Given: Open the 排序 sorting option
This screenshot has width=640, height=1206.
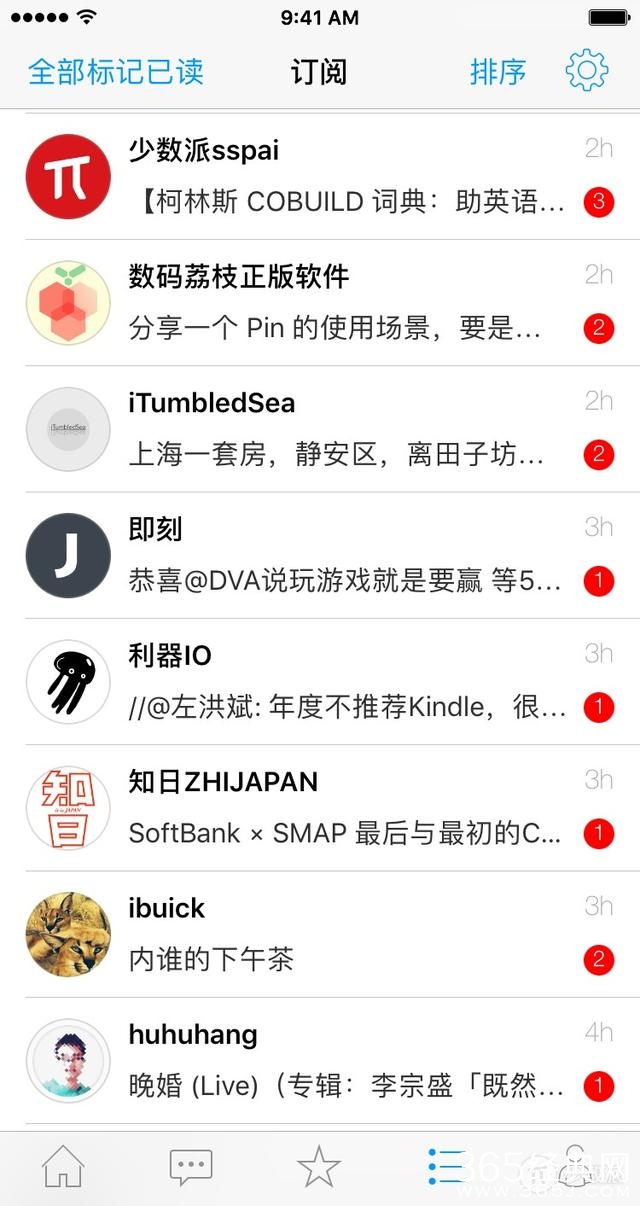Looking at the screenshot, I should (498, 72).
